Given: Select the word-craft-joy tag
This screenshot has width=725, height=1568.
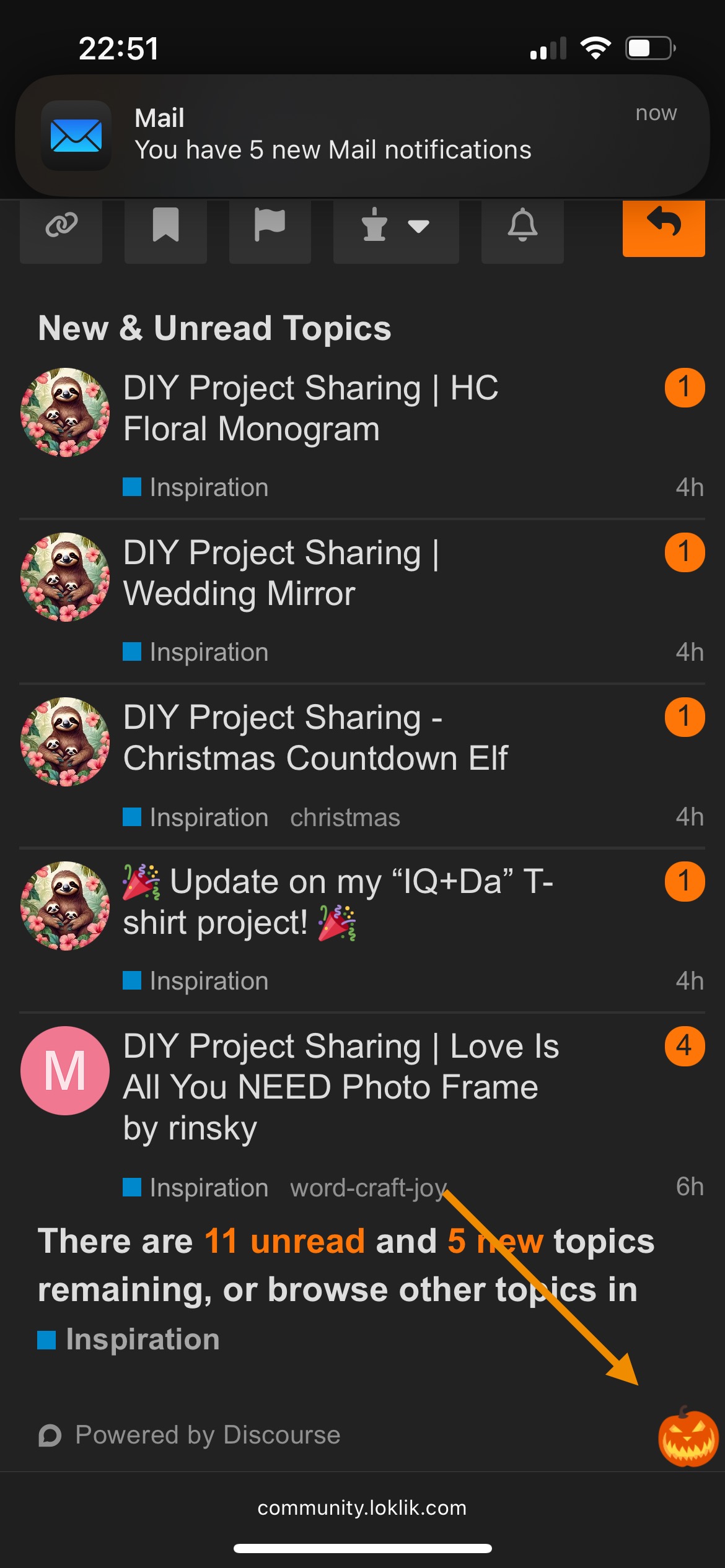Looking at the screenshot, I should (368, 1188).
